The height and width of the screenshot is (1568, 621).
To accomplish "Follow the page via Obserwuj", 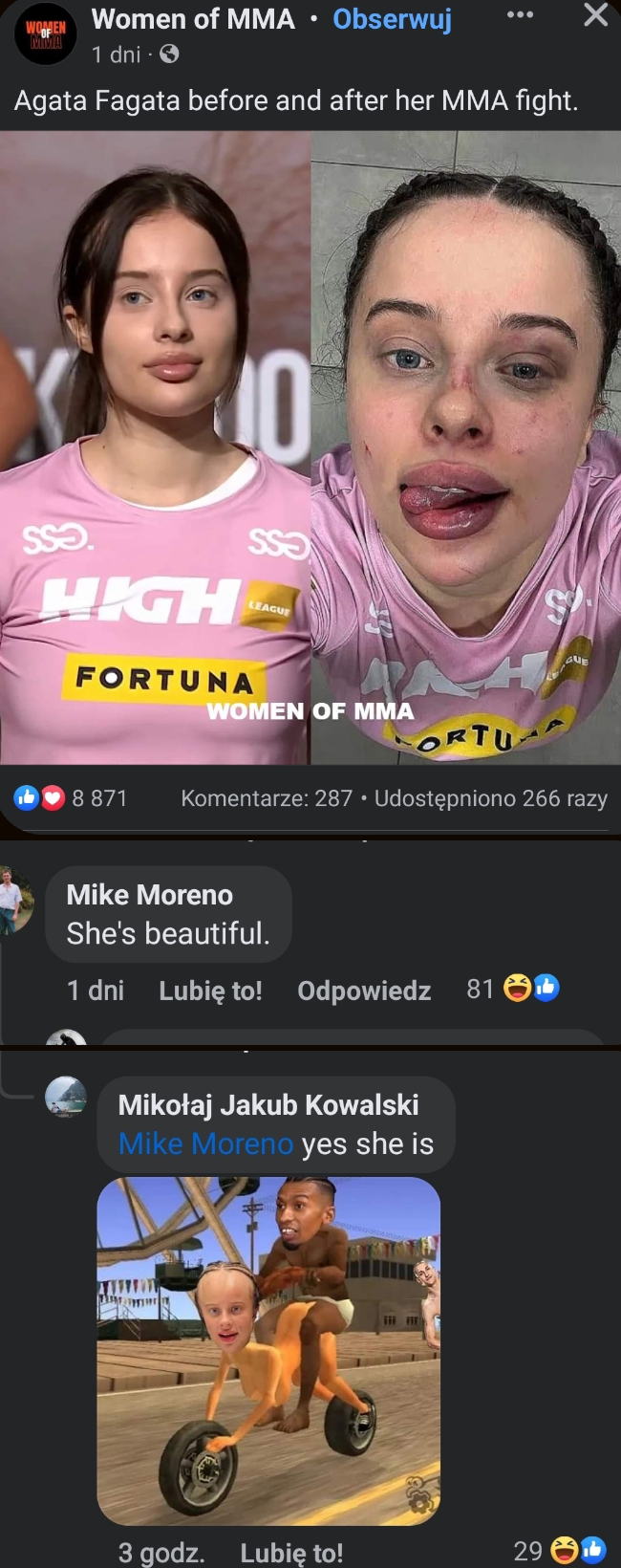I will pos(392,18).
